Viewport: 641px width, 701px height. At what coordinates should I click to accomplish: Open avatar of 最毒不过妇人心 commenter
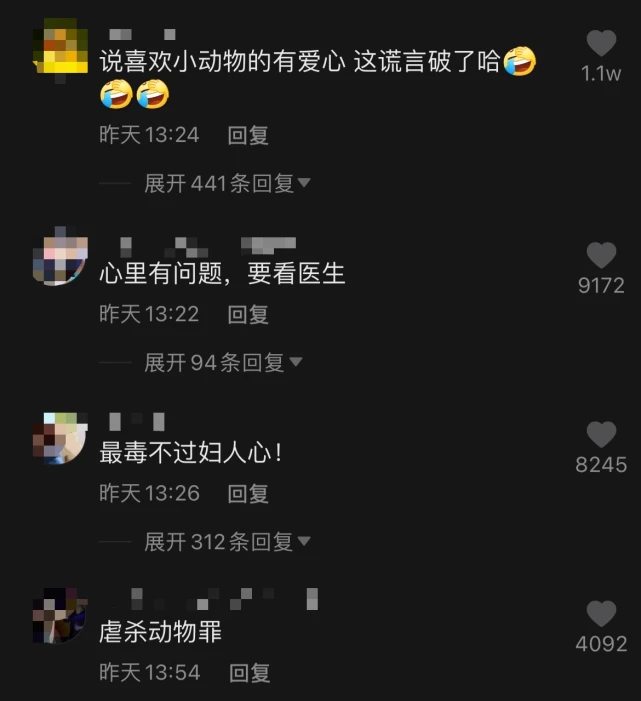coord(59,437)
